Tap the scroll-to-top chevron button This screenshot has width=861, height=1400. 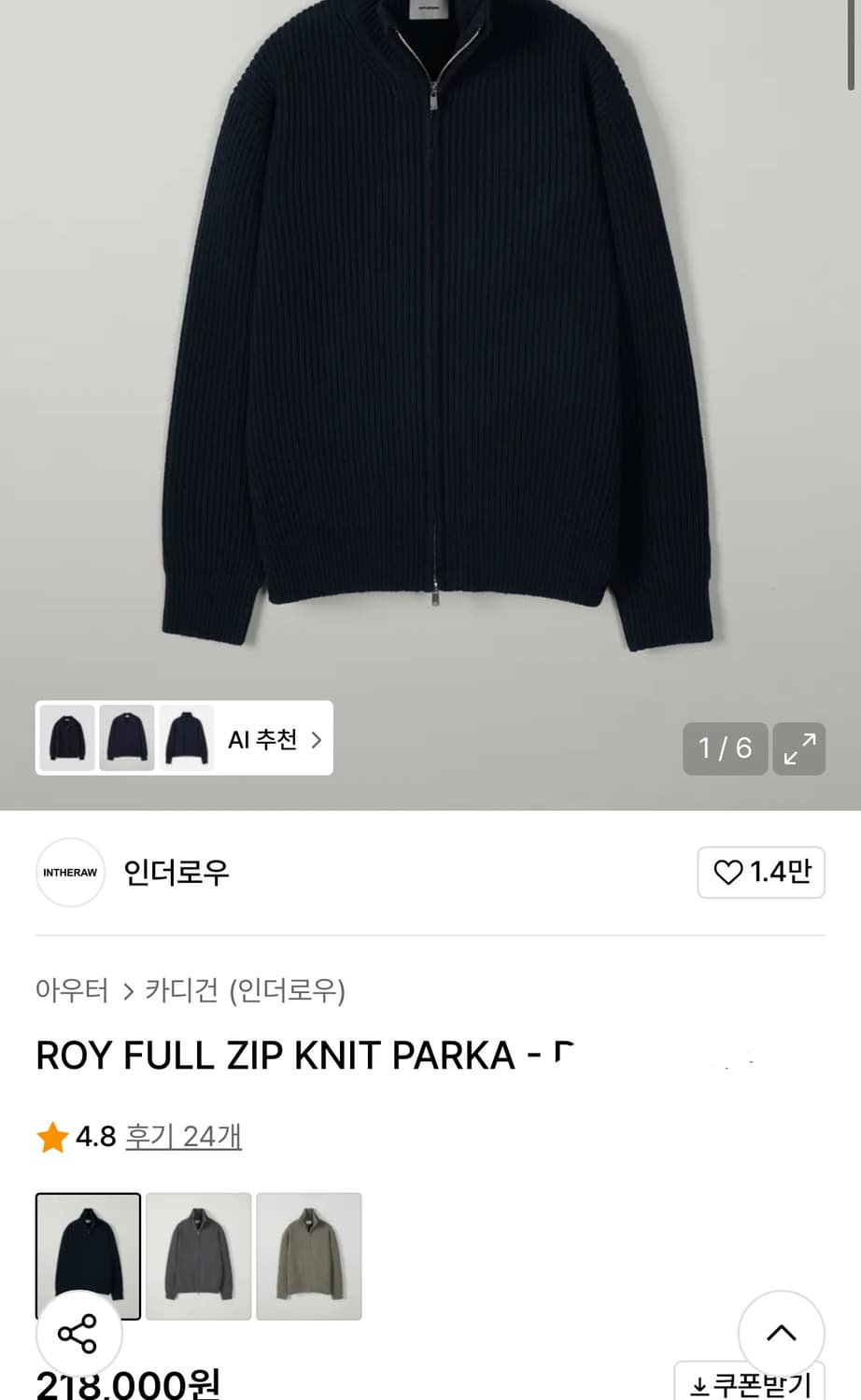pyautogui.click(x=781, y=1334)
